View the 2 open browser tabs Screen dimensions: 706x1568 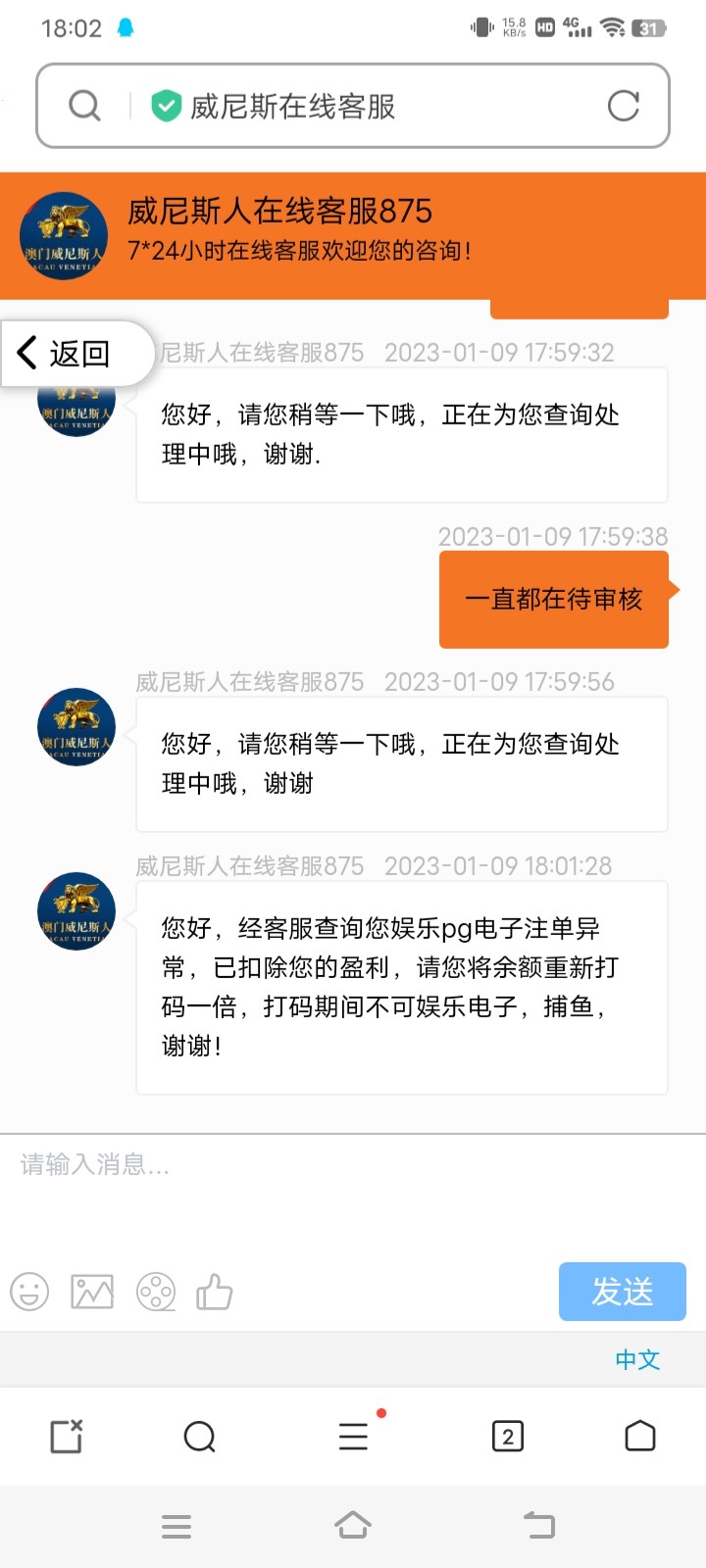(507, 1437)
